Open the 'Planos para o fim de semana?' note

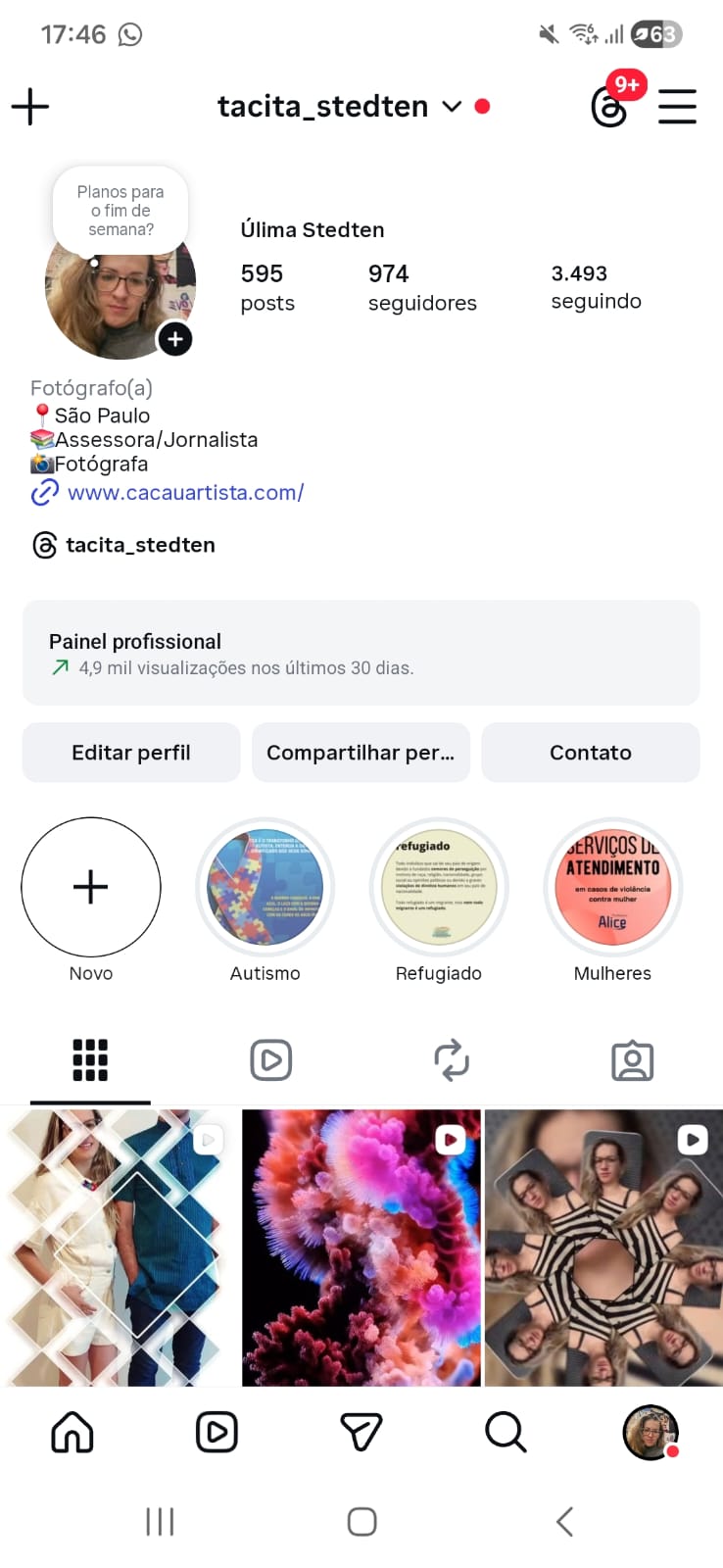120,209
